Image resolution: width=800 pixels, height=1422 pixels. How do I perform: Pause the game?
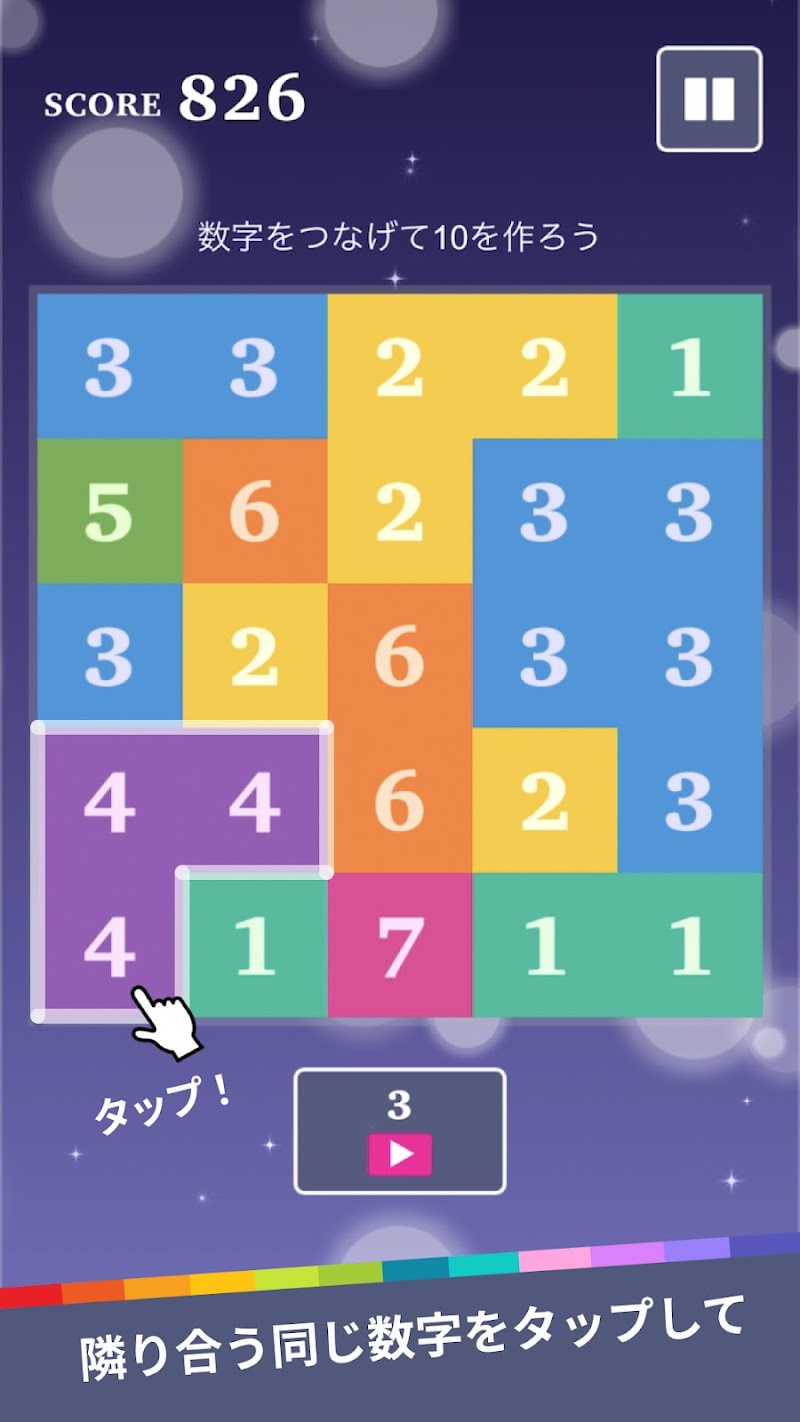[x=709, y=99]
